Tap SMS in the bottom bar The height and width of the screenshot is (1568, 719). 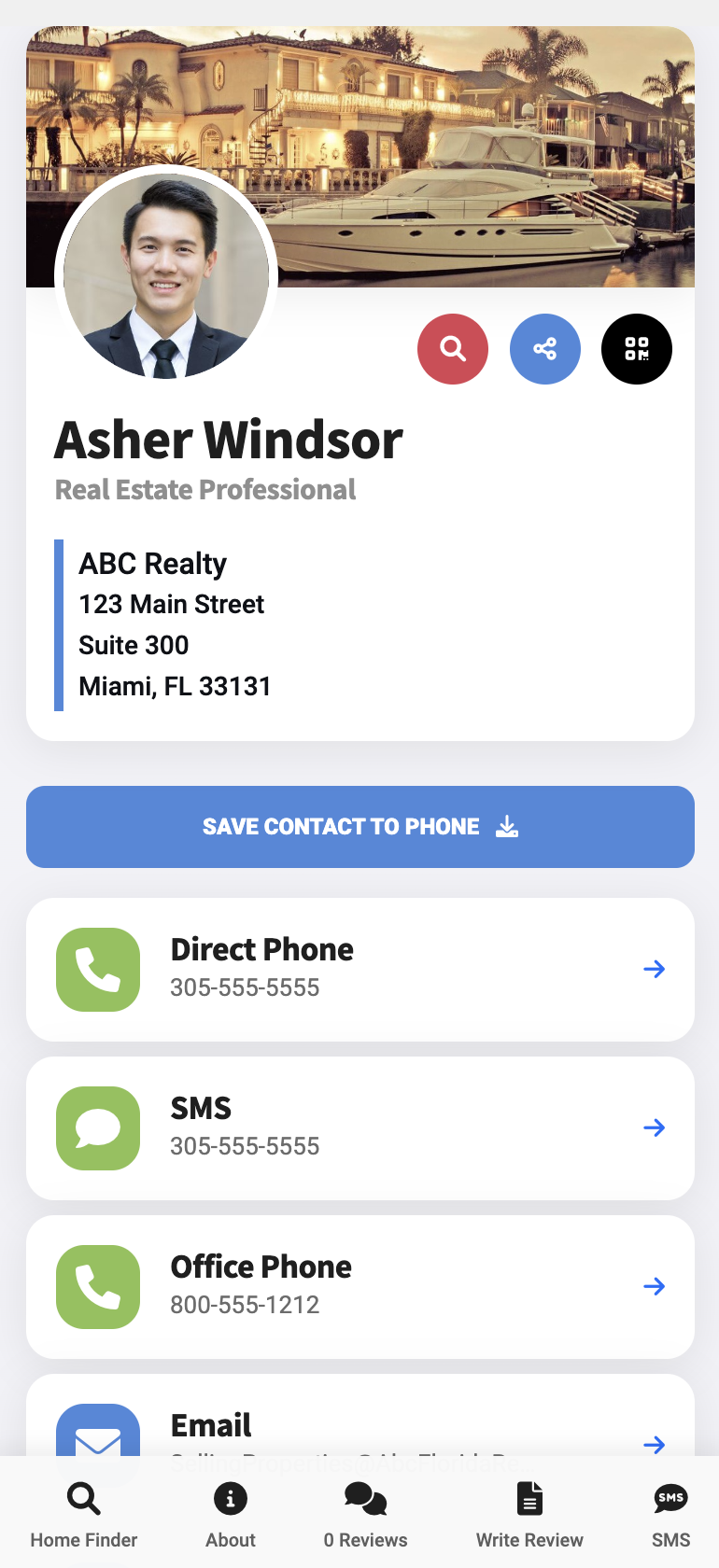(671, 1515)
